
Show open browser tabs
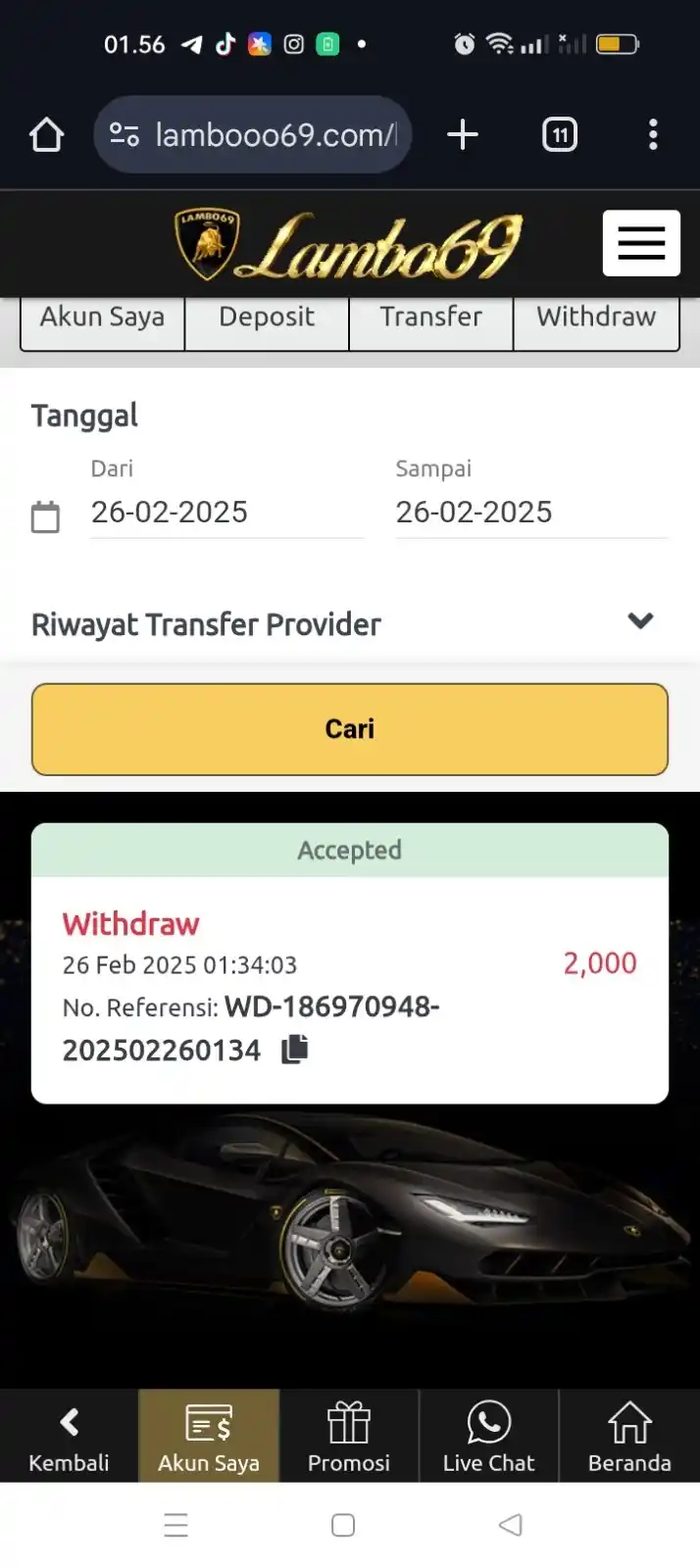(x=559, y=135)
